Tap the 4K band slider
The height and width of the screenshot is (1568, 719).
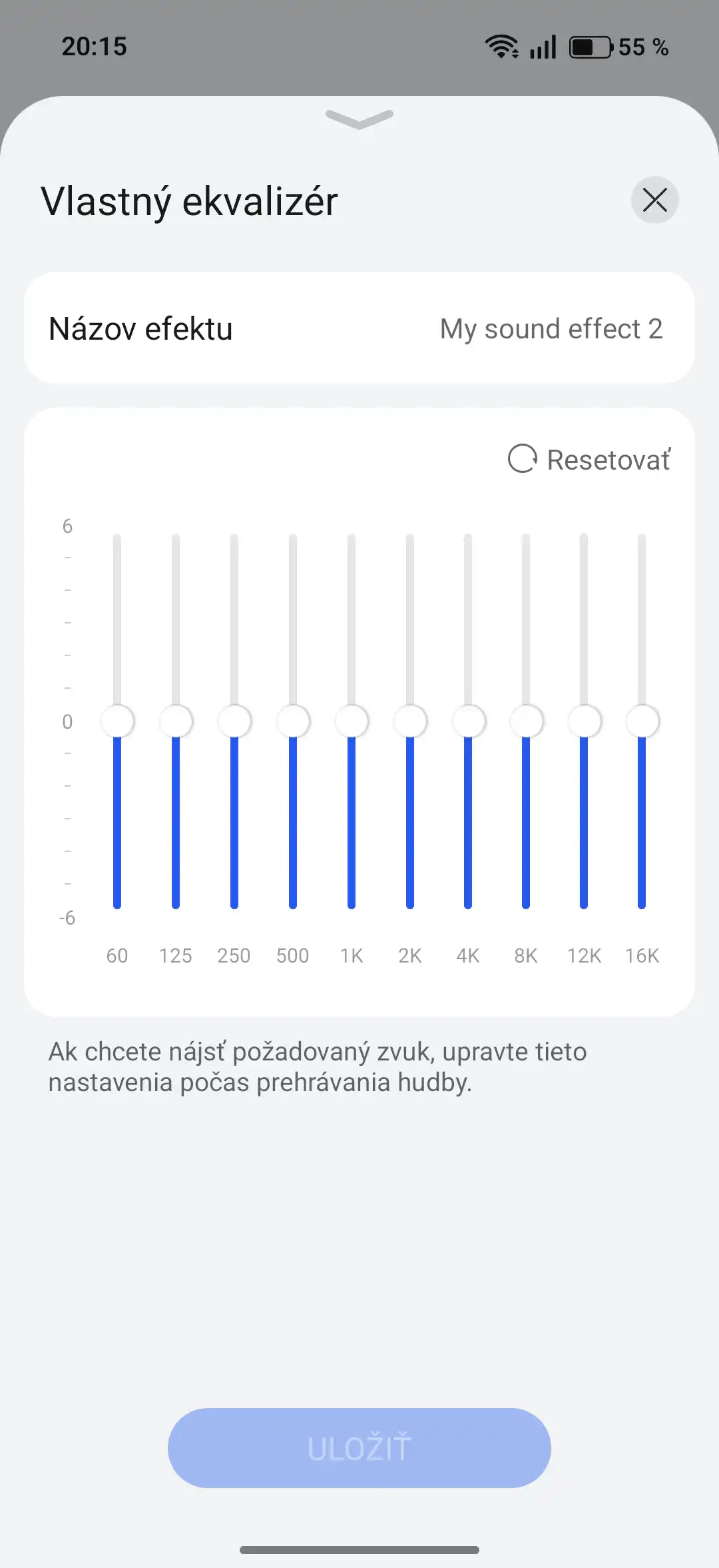[468, 721]
